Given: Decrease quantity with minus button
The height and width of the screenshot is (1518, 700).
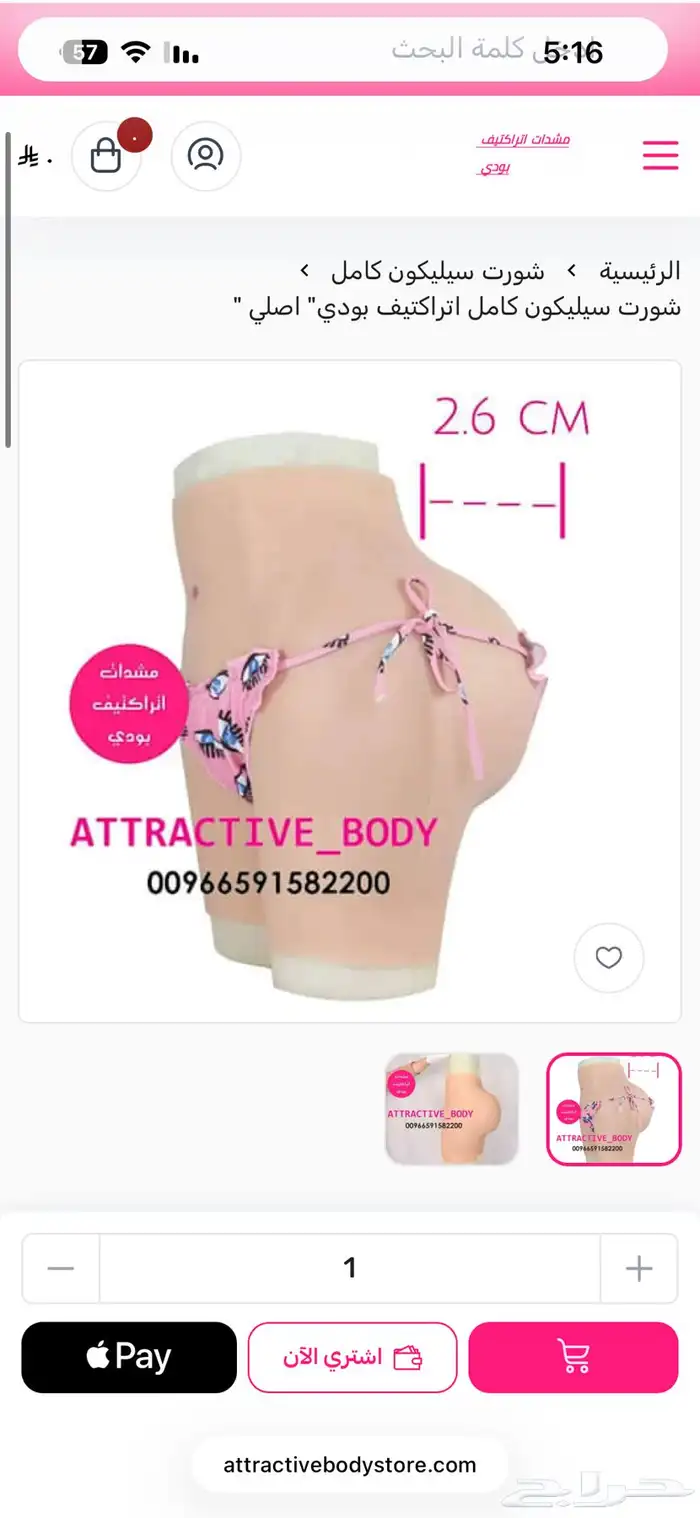Looking at the screenshot, I should coord(61,1268).
